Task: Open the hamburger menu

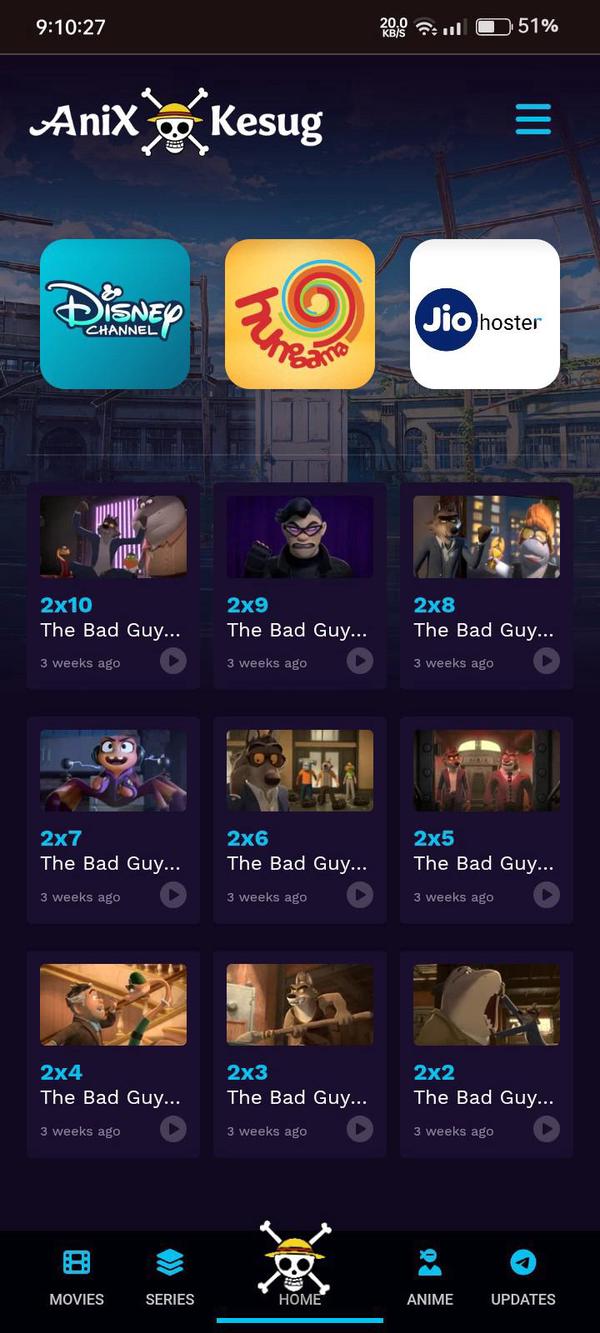Action: [533, 119]
